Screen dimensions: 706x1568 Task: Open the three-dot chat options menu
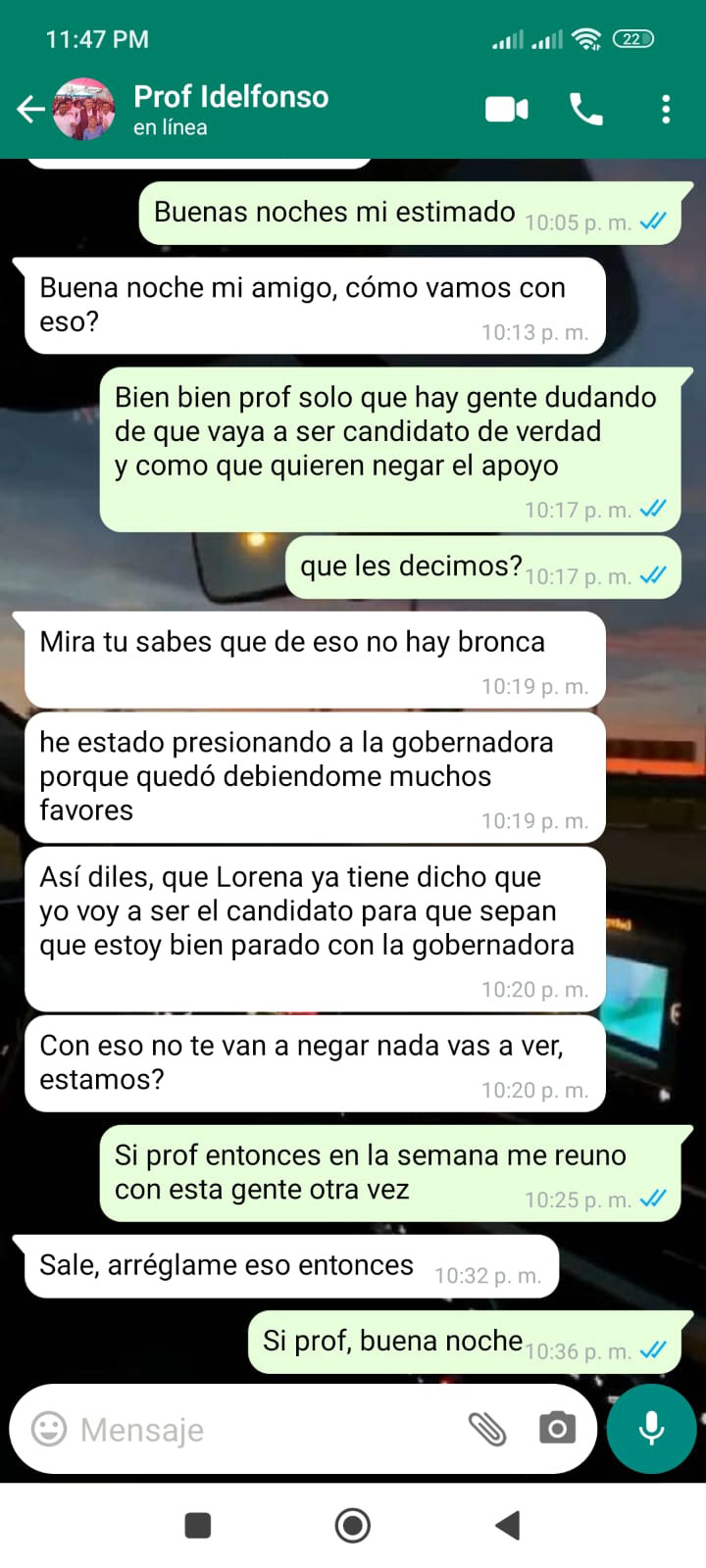(x=666, y=109)
